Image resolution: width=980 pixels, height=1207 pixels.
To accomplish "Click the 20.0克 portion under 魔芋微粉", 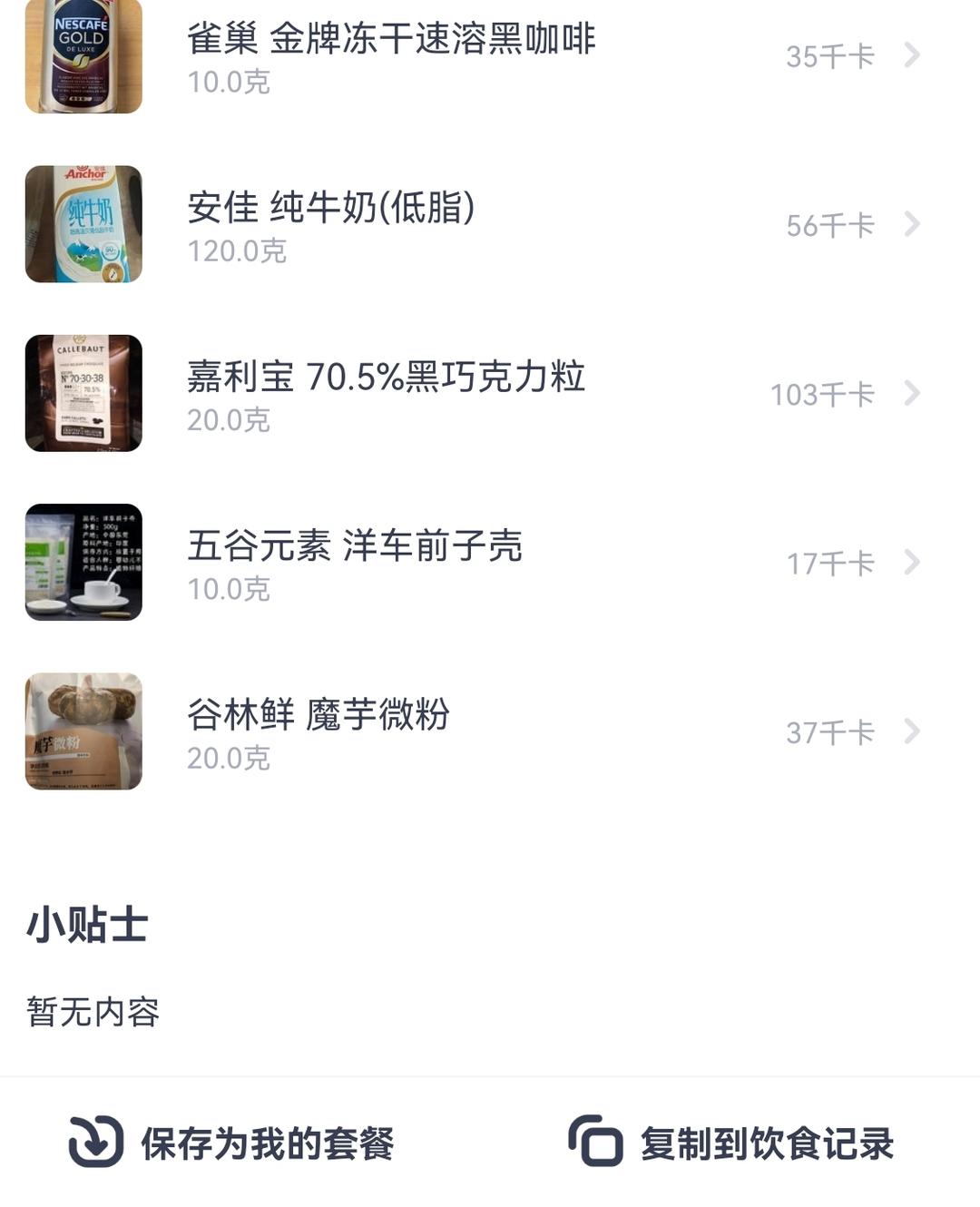I will tap(230, 757).
